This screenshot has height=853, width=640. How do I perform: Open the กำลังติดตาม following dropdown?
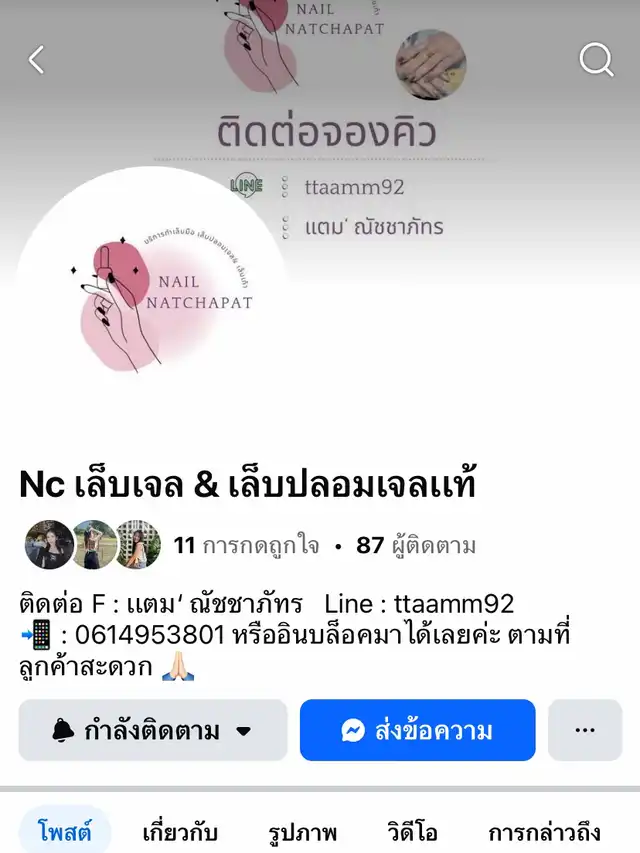pyautogui.click(x=153, y=730)
